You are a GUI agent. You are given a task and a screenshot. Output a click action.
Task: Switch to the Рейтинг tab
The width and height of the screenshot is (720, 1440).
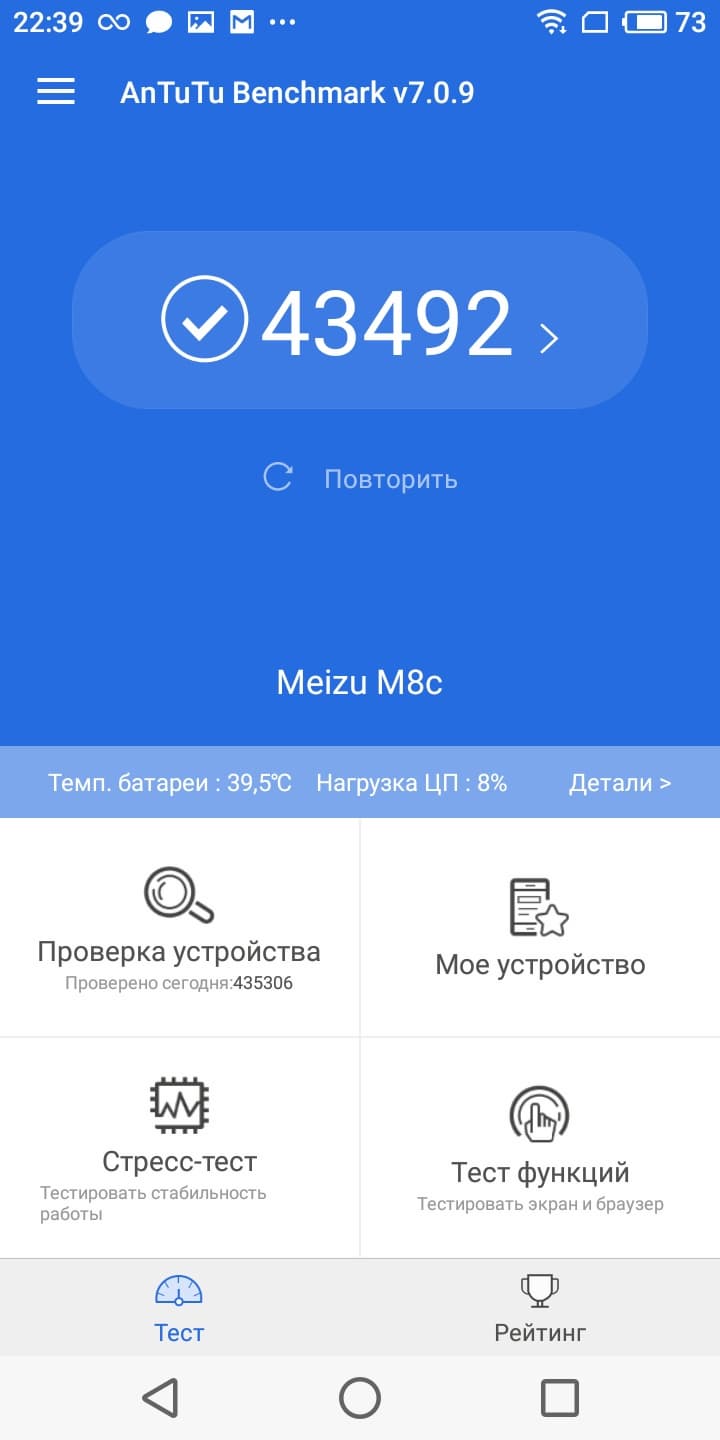540,1308
